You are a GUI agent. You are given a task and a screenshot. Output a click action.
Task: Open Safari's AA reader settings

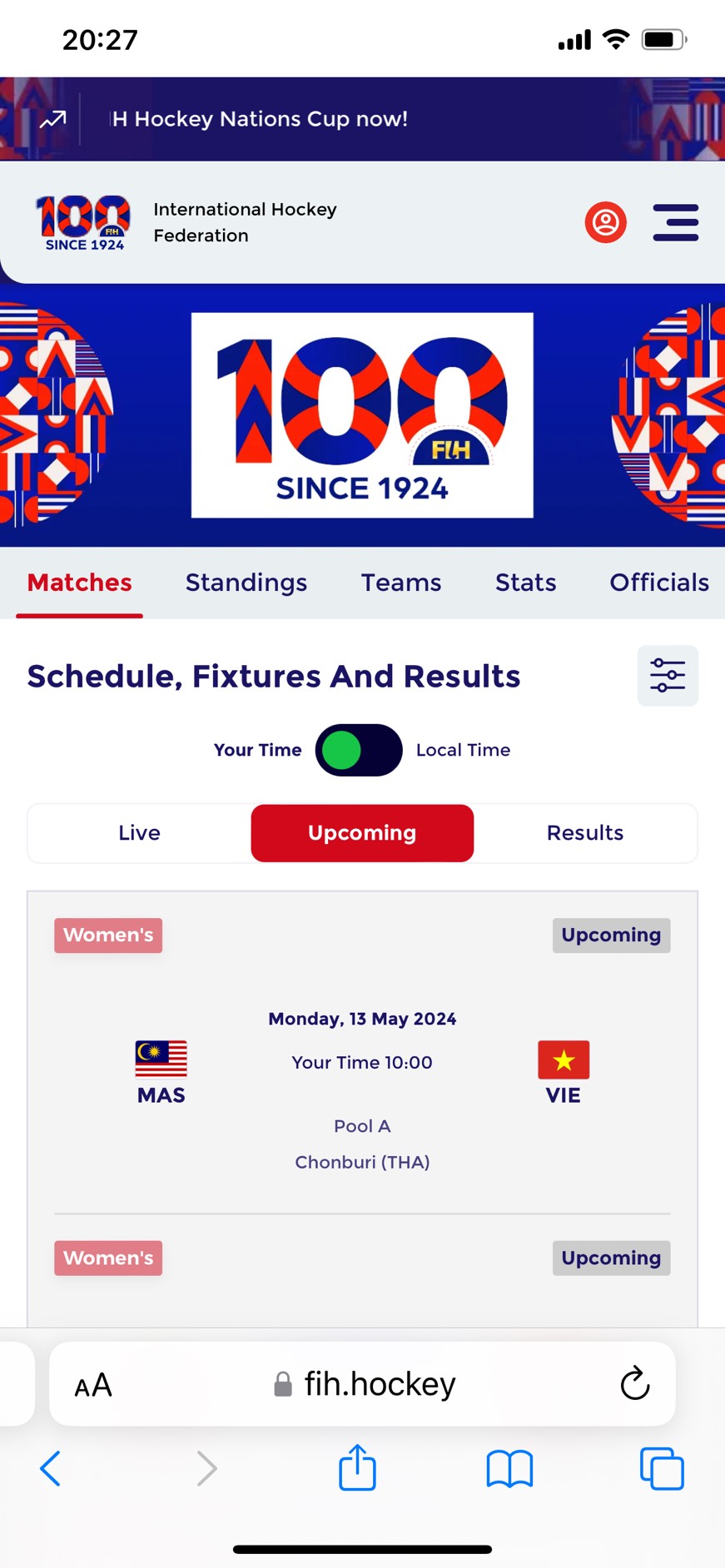(x=93, y=1386)
